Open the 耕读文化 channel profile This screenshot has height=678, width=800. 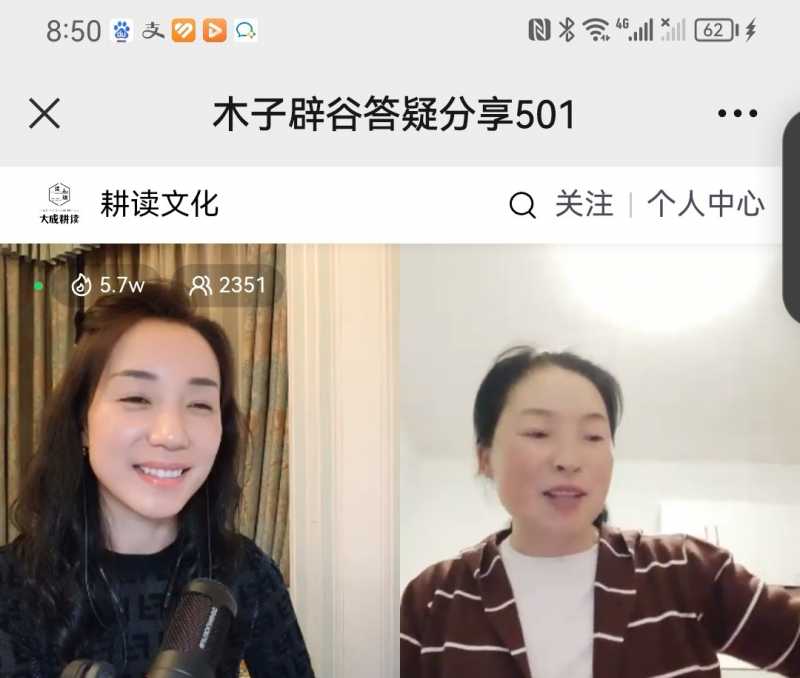158,204
